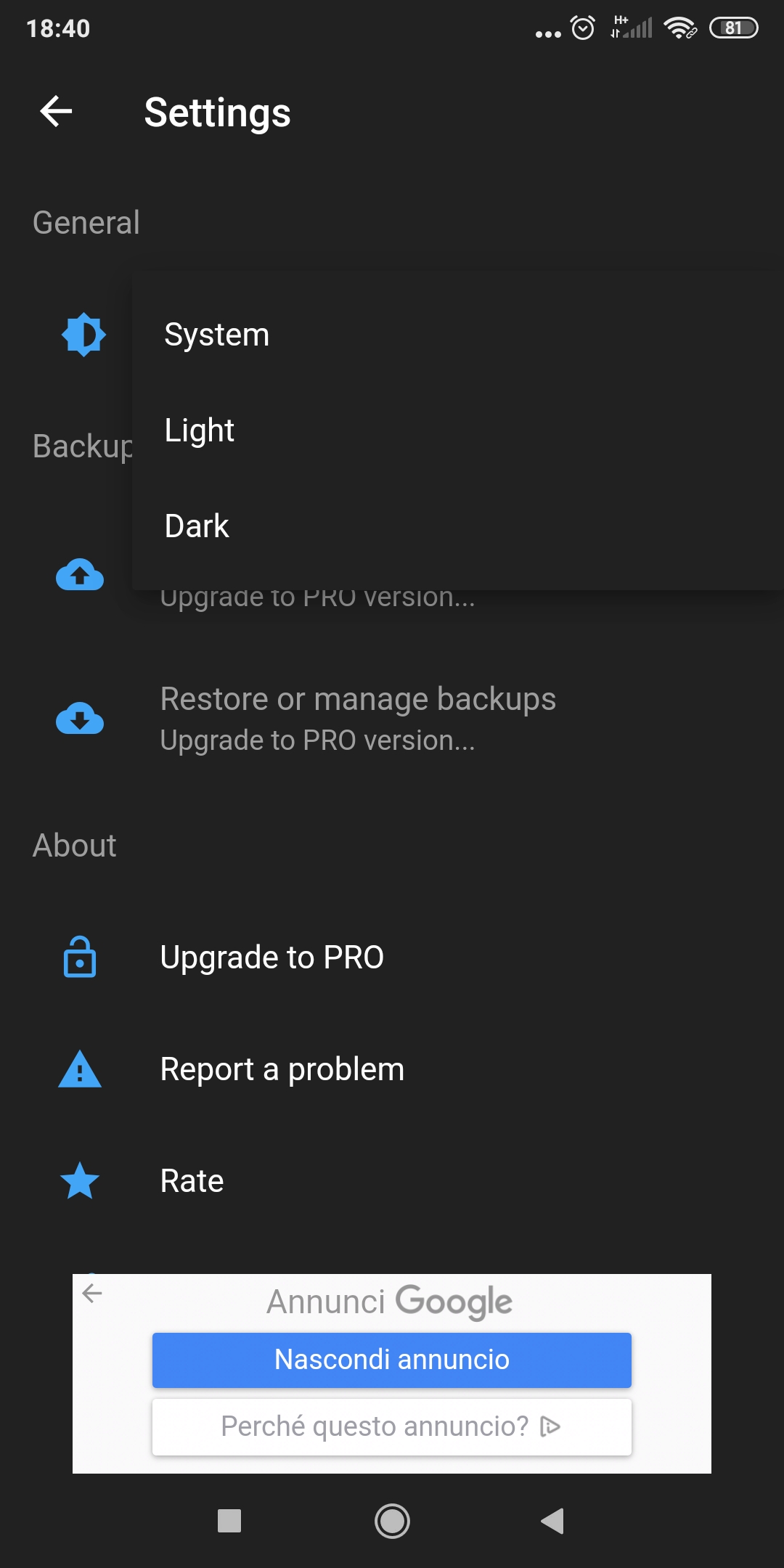Choose the Light theme

pyautogui.click(x=458, y=430)
